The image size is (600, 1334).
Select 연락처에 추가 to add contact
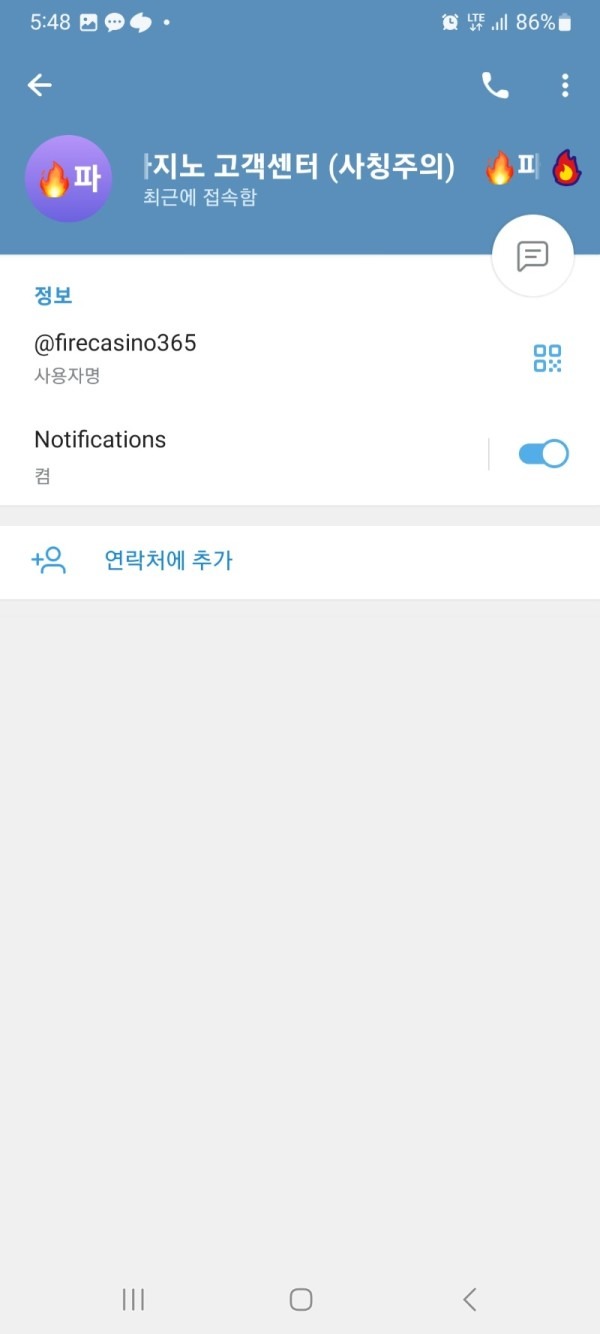pyautogui.click(x=168, y=561)
